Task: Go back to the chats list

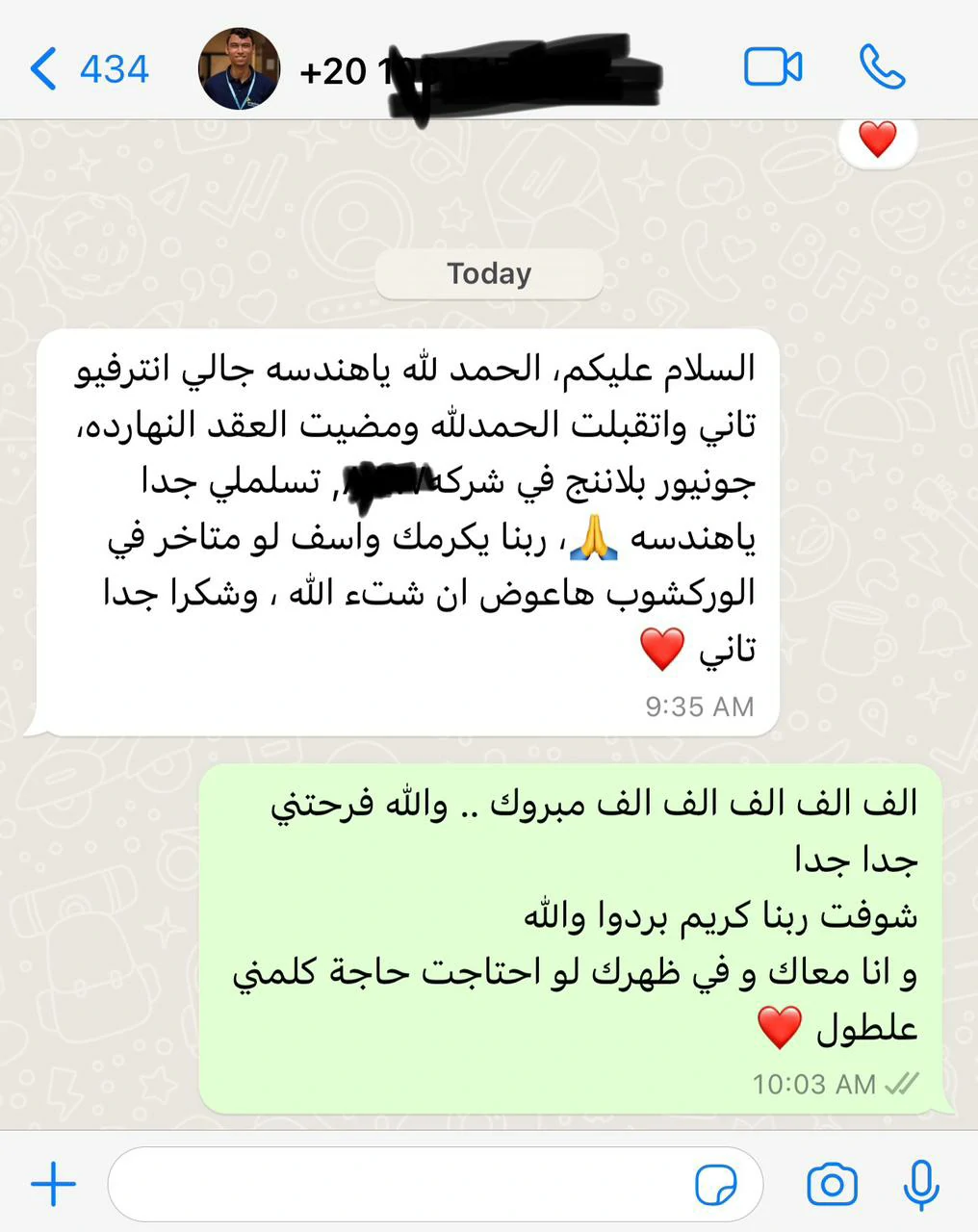Action: pyautogui.click(x=87, y=69)
